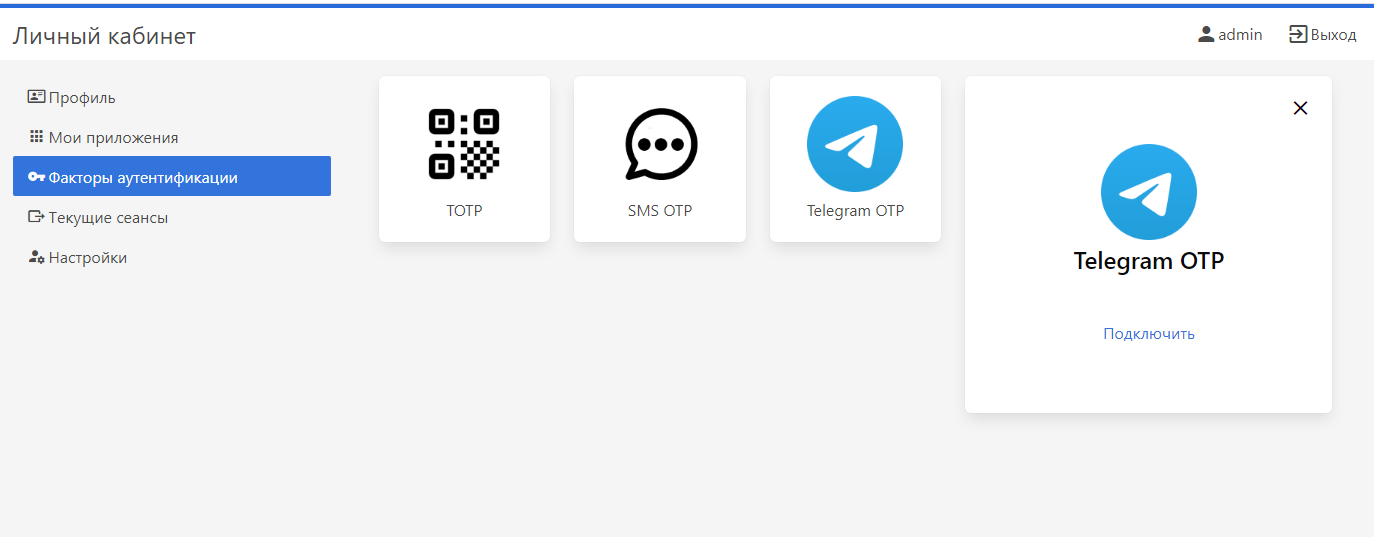Open the TOTP factor card
1374x537 pixels.
pyautogui.click(x=464, y=159)
